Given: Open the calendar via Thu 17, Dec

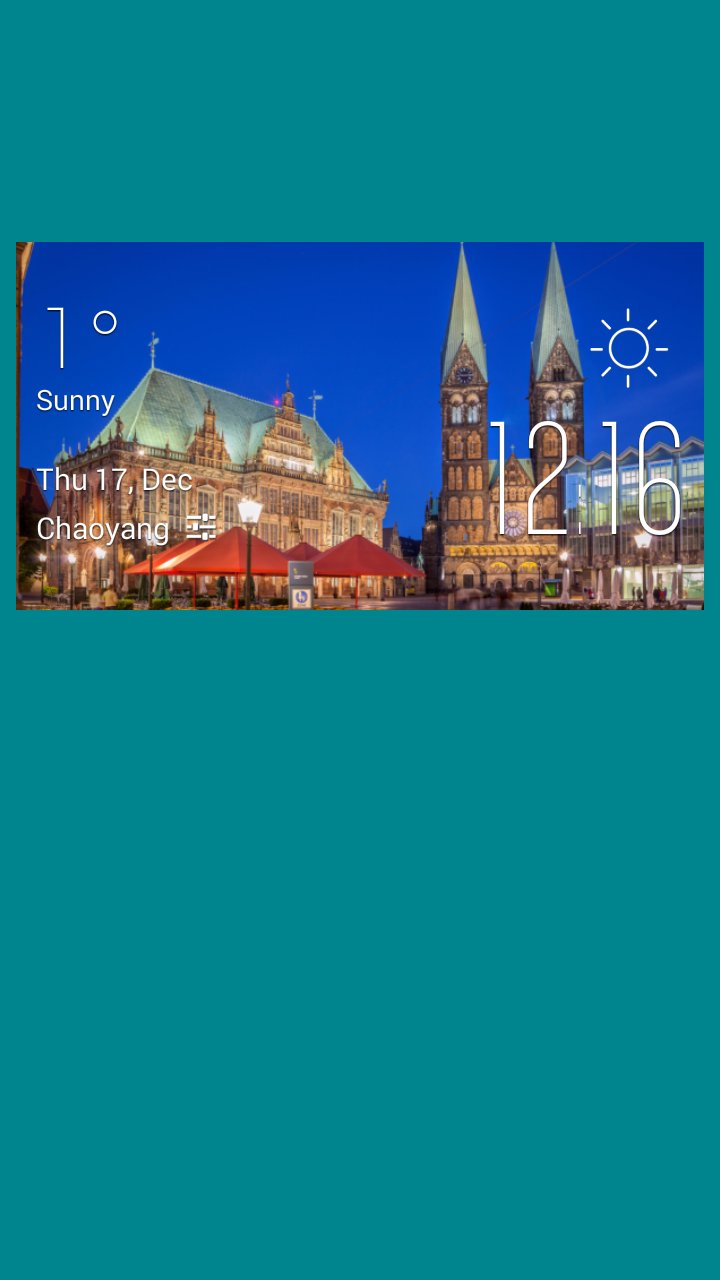Looking at the screenshot, I should coord(115,480).
